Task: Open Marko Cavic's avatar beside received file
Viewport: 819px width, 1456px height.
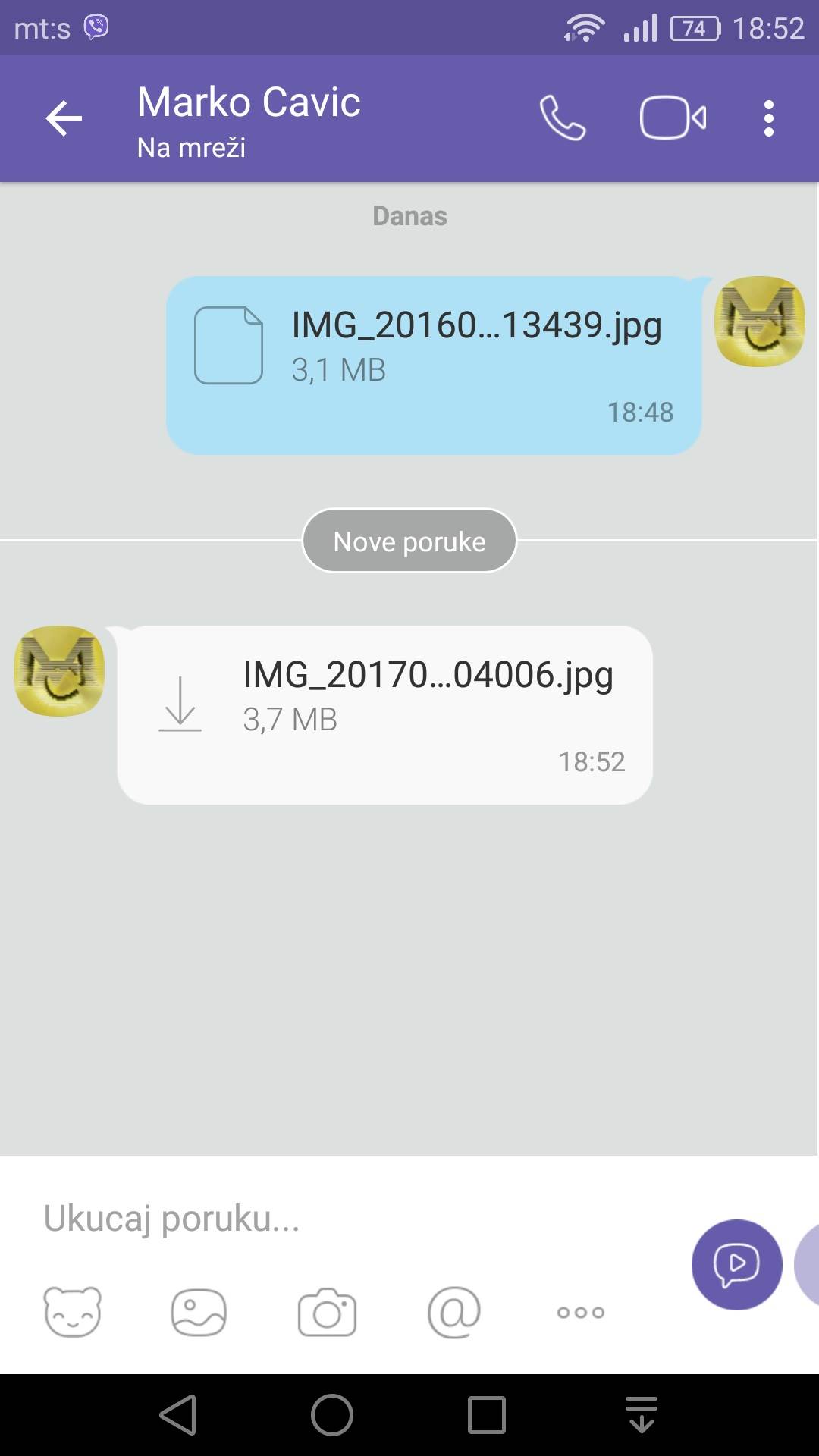Action: pyautogui.click(x=59, y=670)
